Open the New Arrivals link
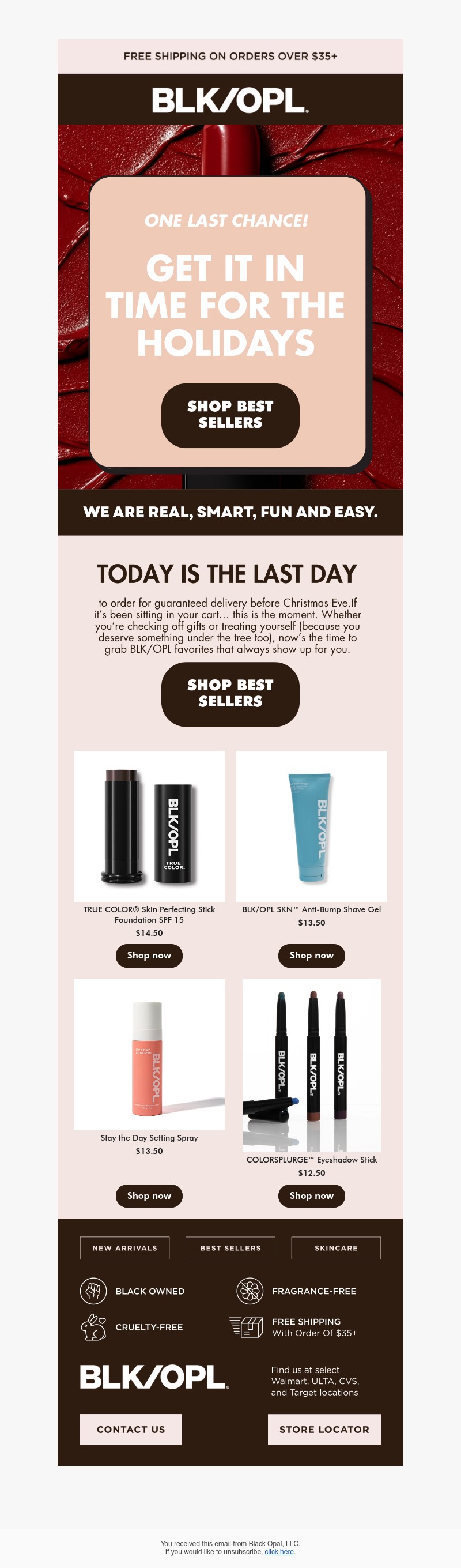 click(x=124, y=1248)
